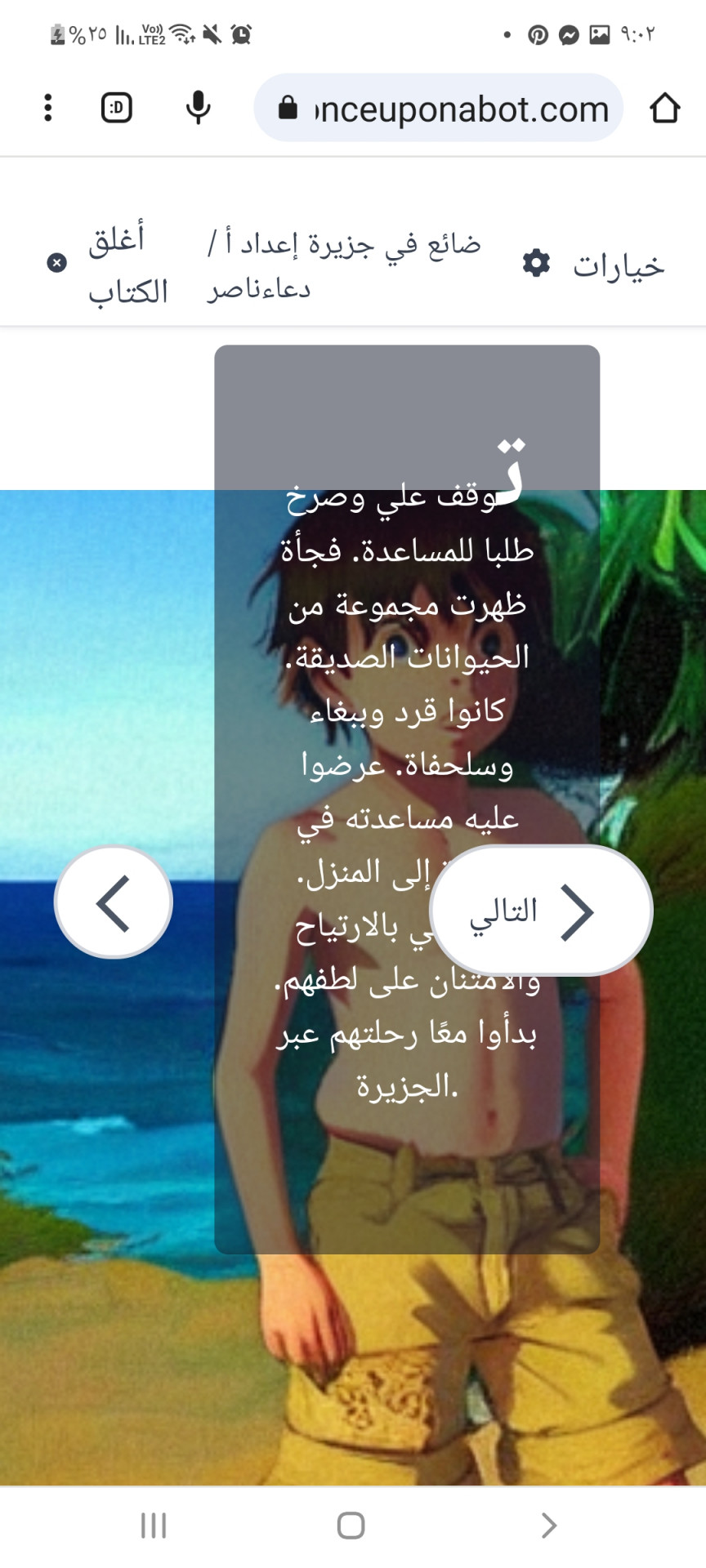Image resolution: width=706 pixels, height=1568 pixels.
Task: Go to the browser home page
Action: pyautogui.click(x=664, y=108)
